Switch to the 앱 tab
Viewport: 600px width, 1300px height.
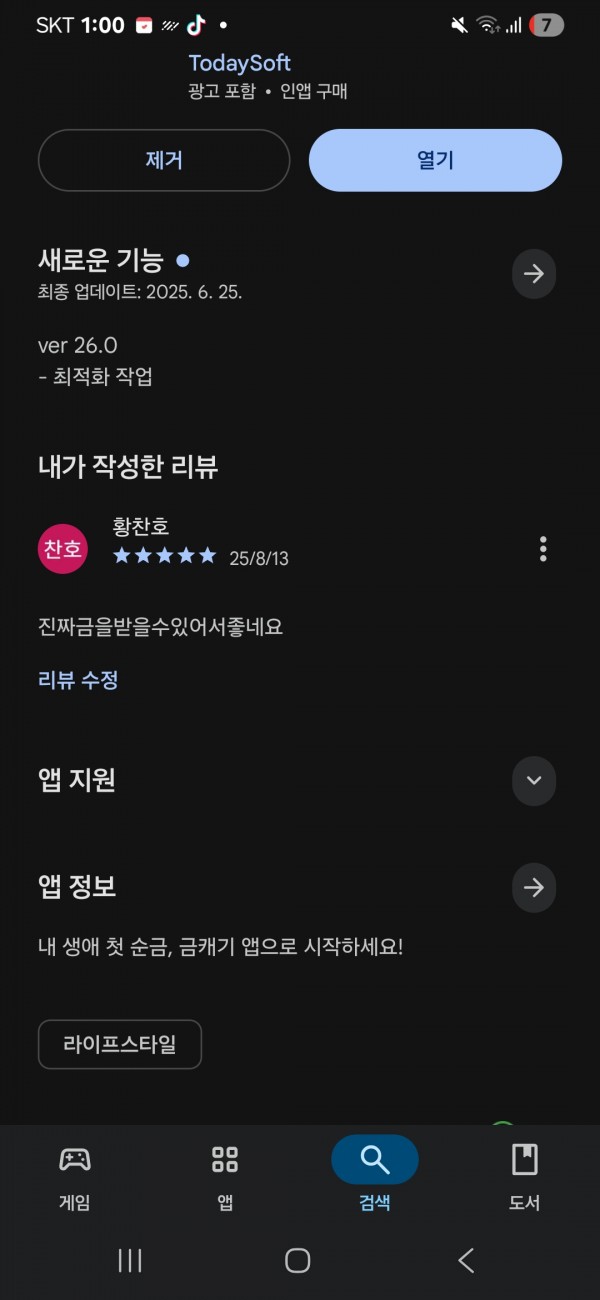[225, 1177]
